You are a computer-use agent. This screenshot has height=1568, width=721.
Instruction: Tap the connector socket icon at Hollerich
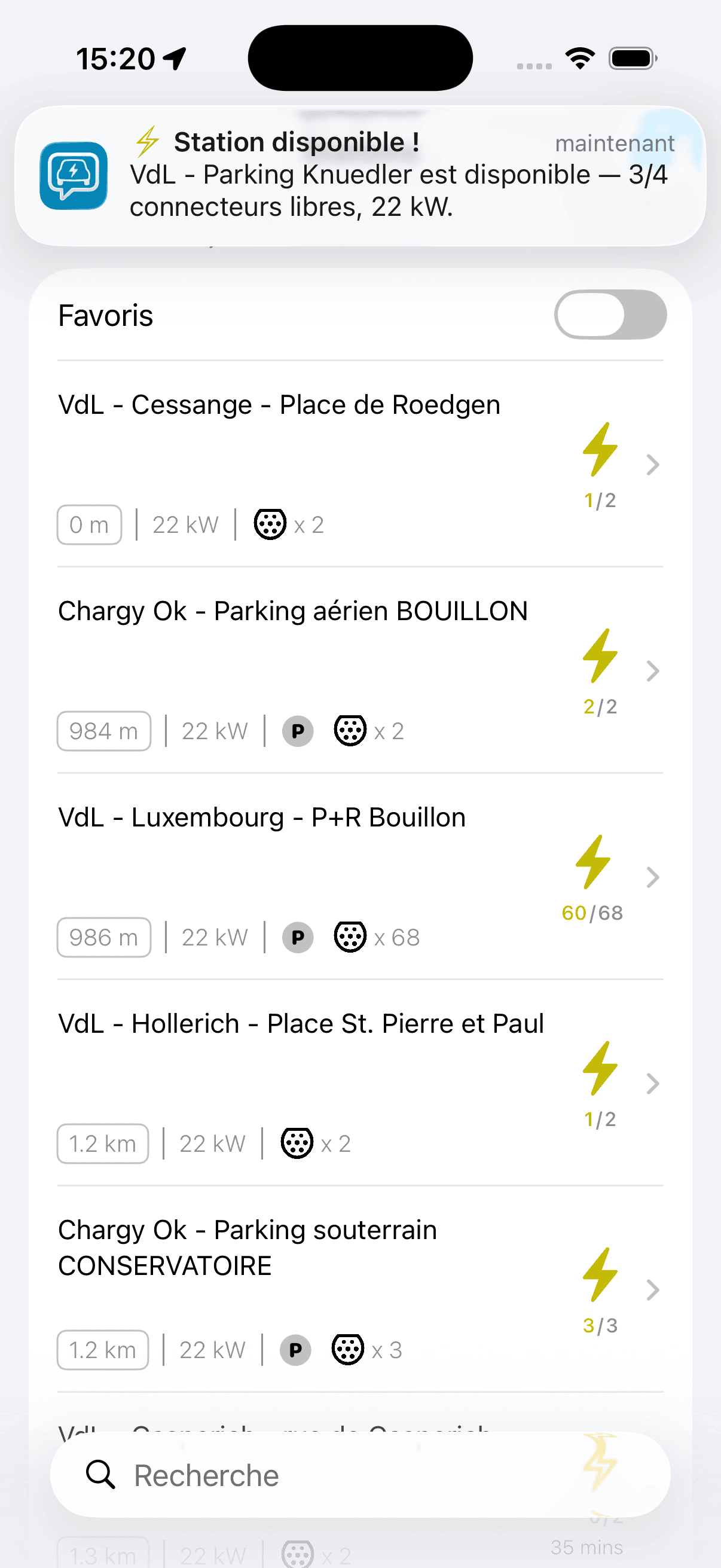[297, 1143]
